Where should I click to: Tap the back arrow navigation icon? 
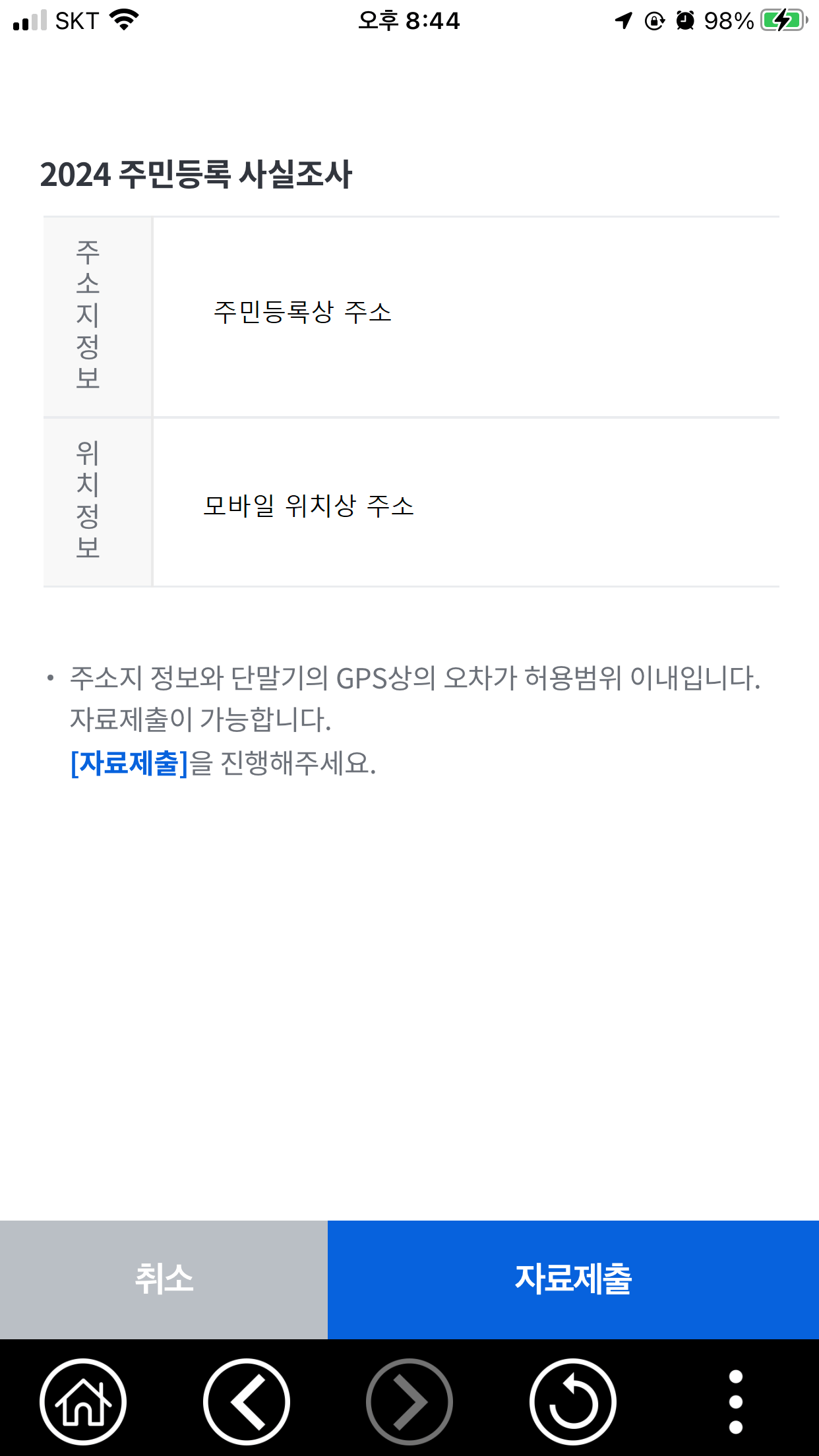(x=248, y=1401)
